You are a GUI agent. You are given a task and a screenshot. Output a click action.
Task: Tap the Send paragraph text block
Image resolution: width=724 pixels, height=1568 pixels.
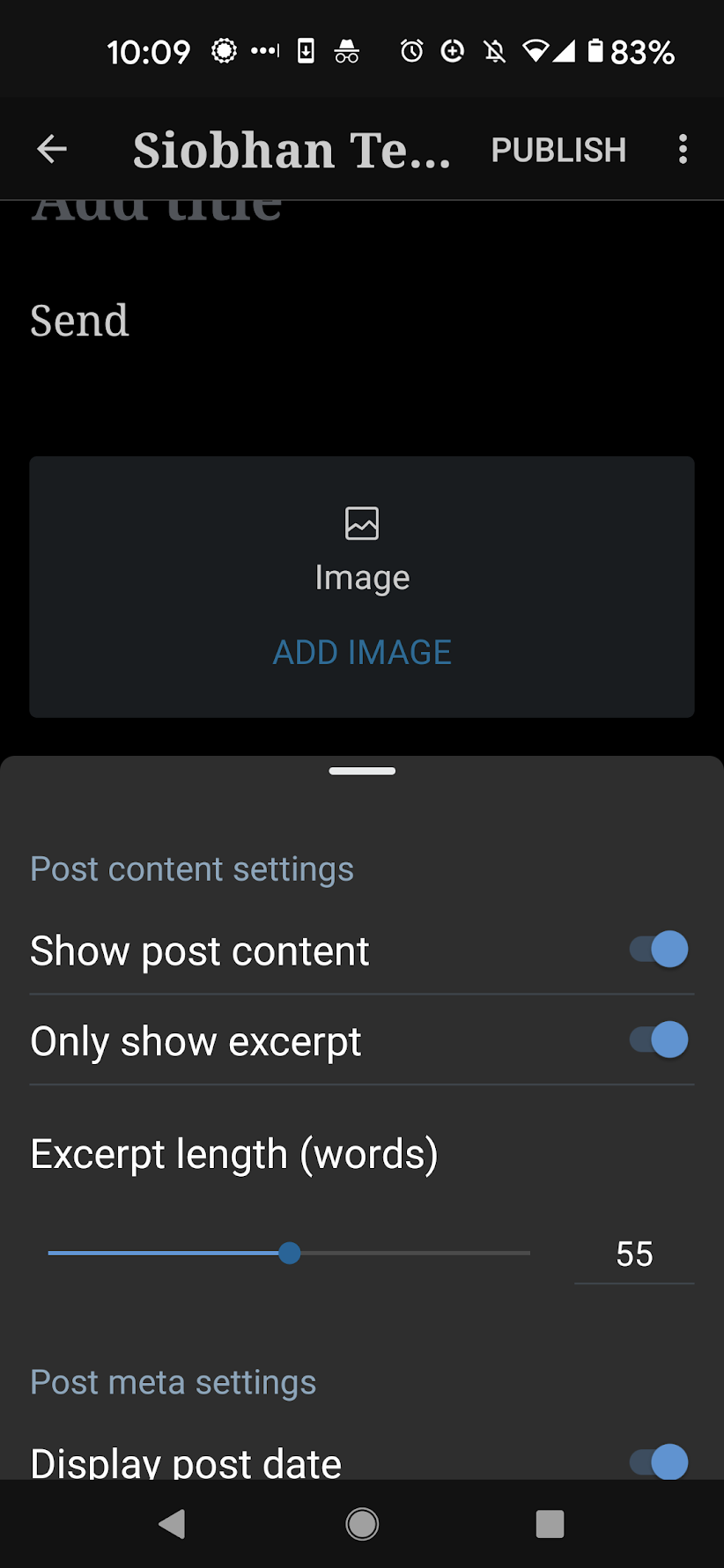[x=80, y=321]
